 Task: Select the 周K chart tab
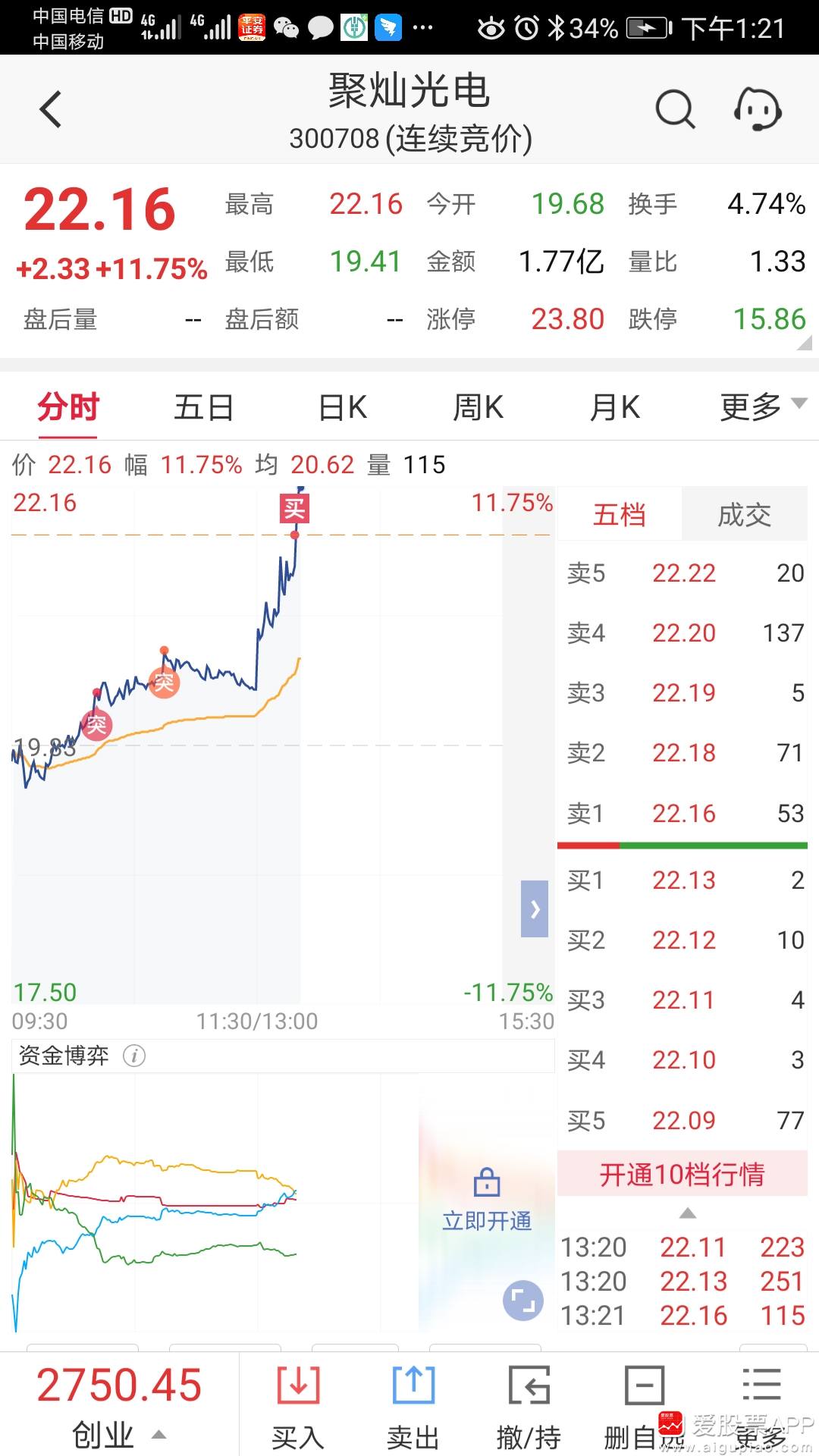[478, 407]
